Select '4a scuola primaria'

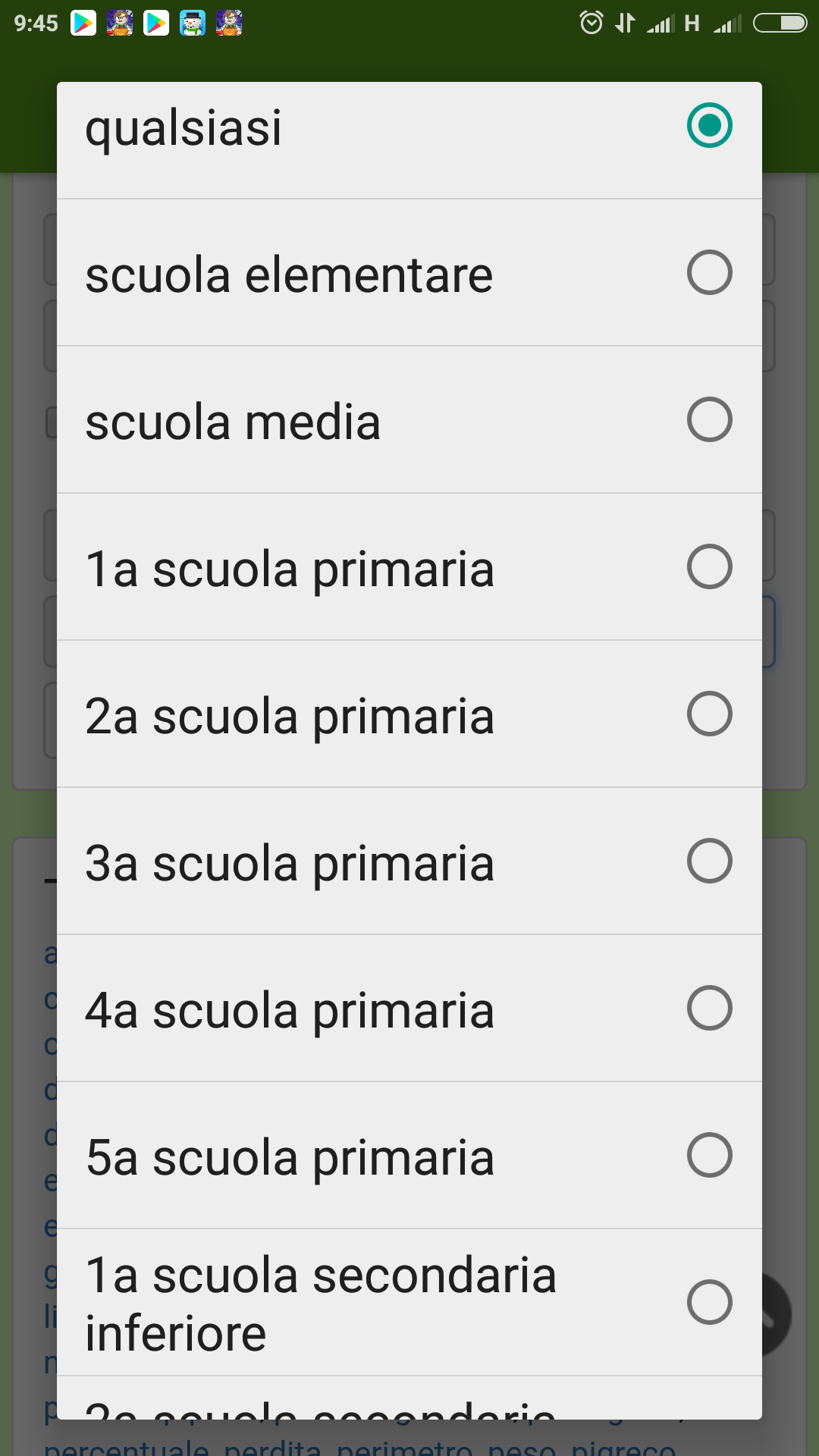click(x=409, y=1009)
